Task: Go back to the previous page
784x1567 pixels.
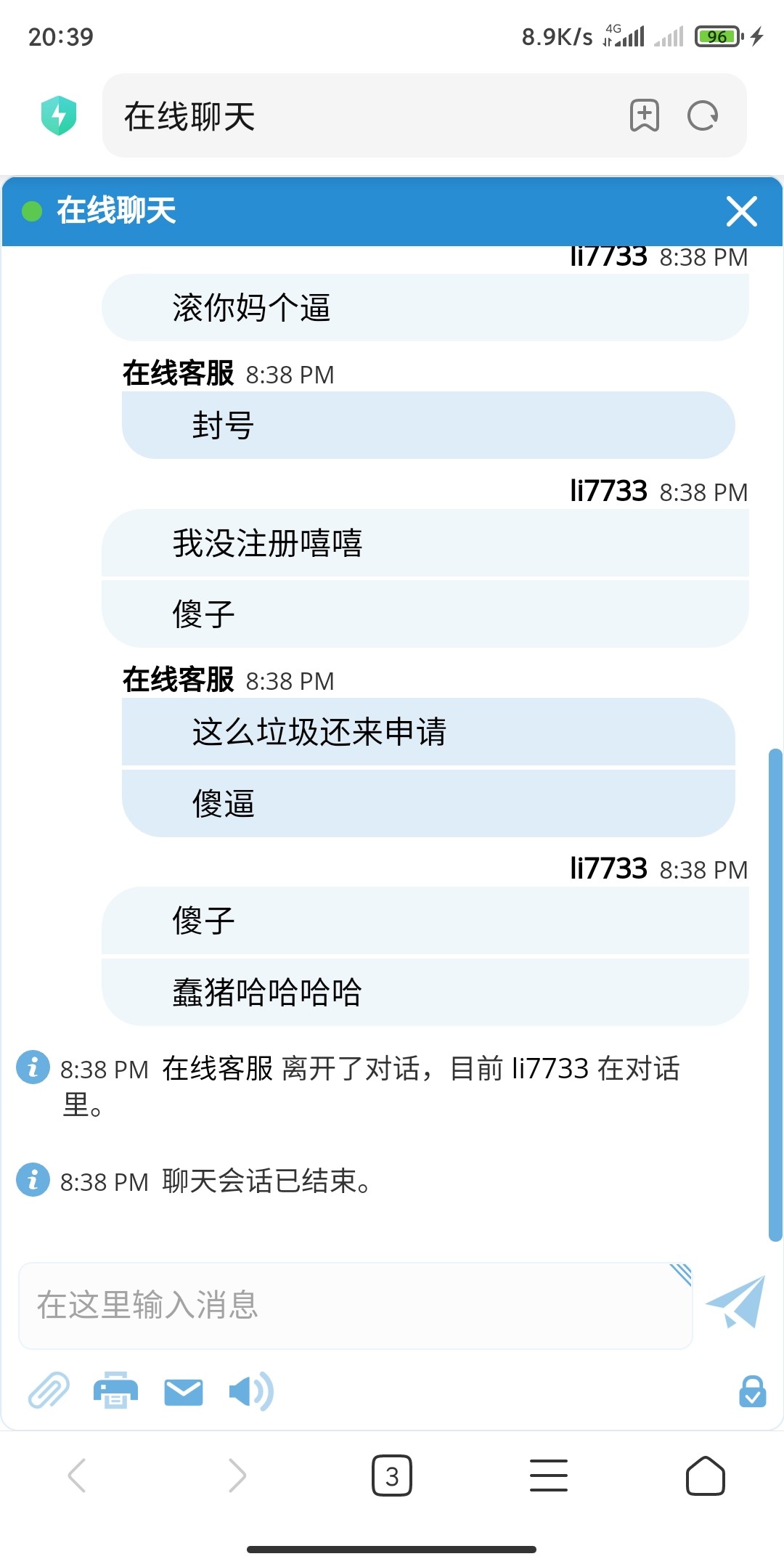Action: (x=77, y=1476)
